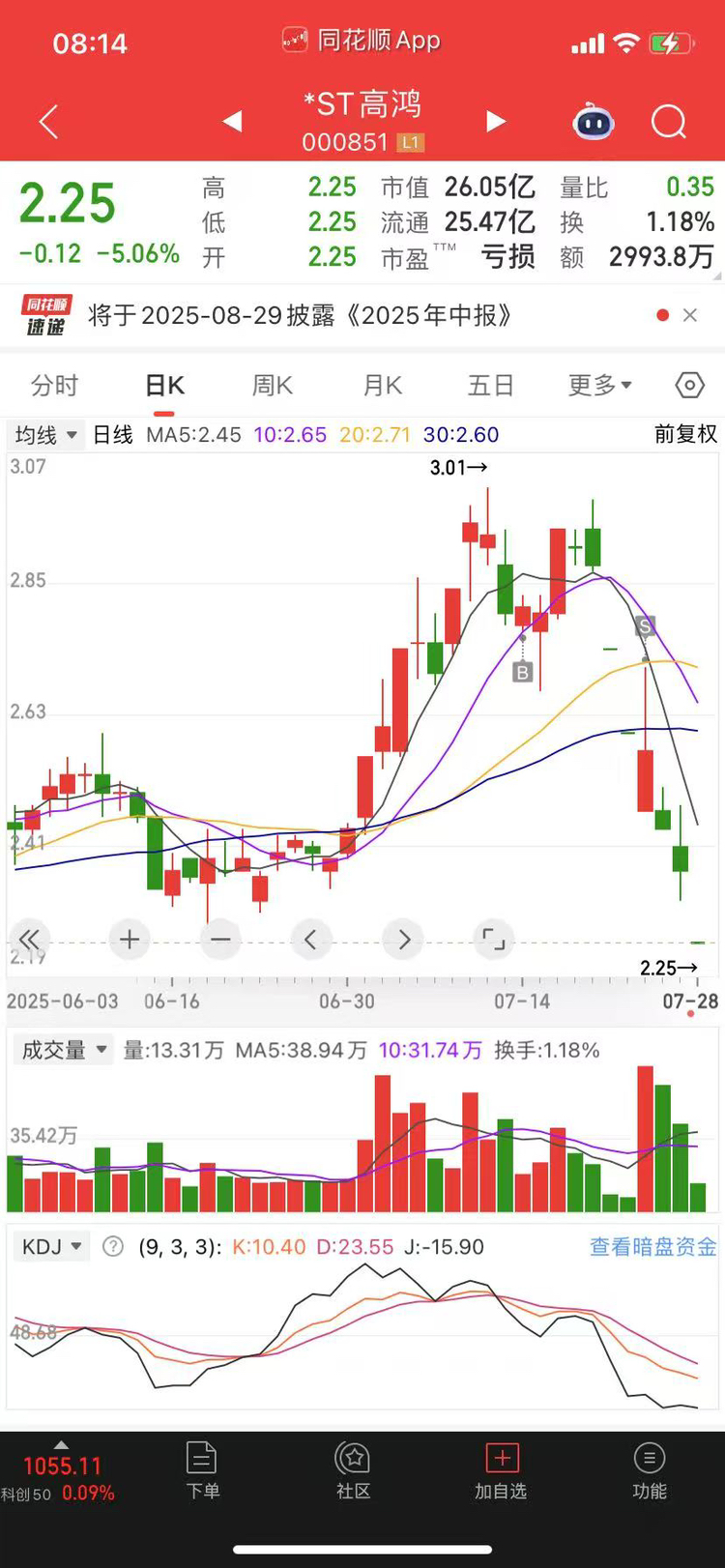Open the 均线 indicator dropdown

pos(45,435)
